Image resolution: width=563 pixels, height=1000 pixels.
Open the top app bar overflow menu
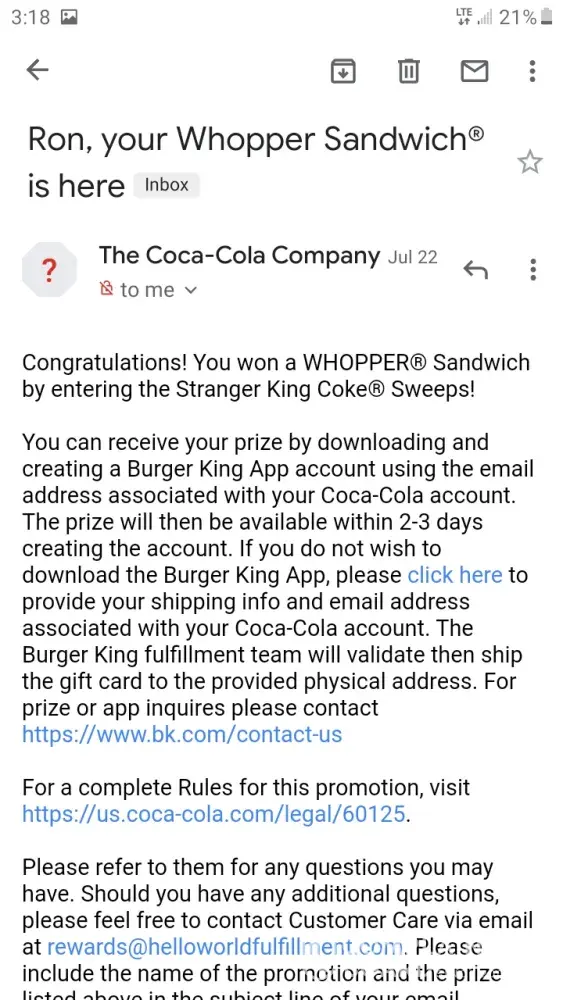[532, 71]
